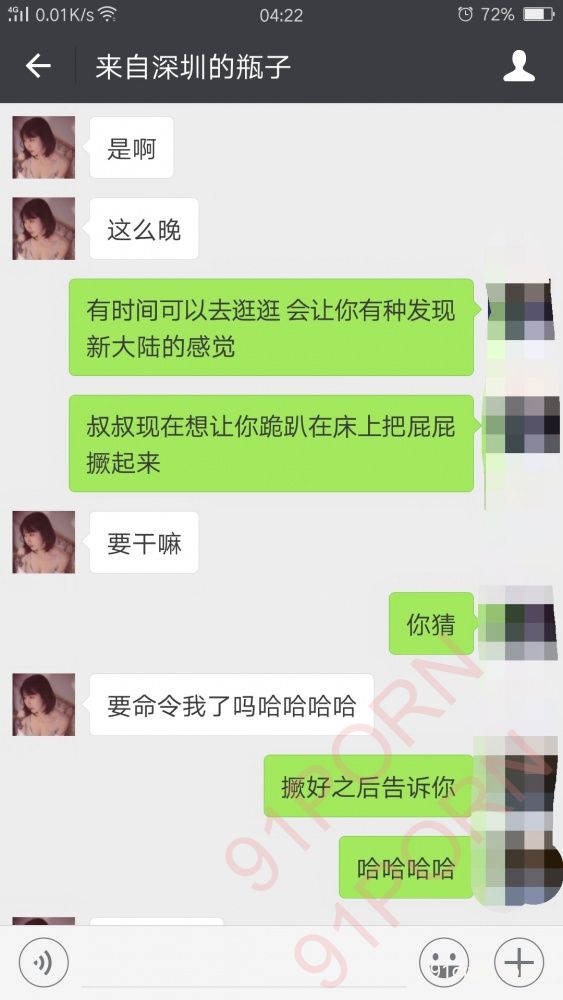
Task: Open contact avatar beside the "这么晚" message
Action: (44, 228)
